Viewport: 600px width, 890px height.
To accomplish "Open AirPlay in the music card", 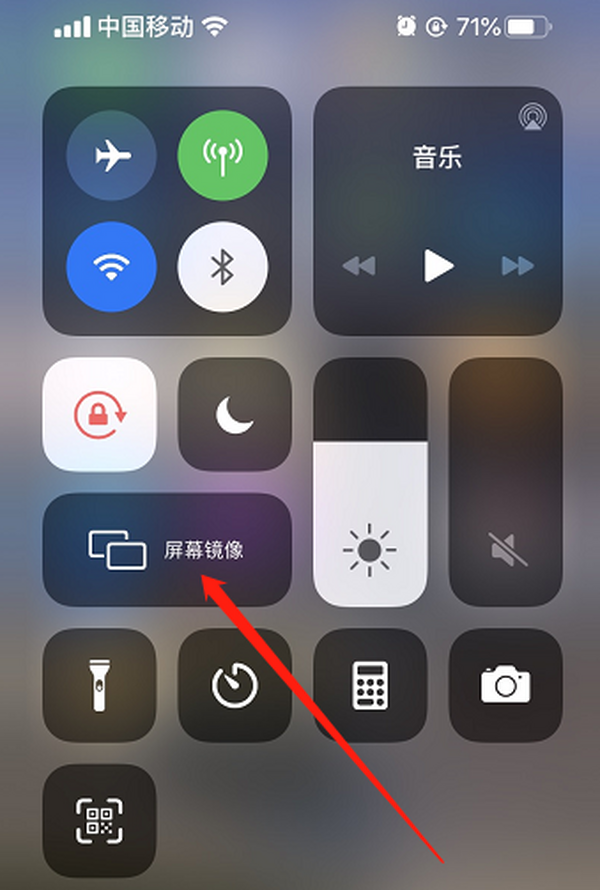I will click(533, 118).
